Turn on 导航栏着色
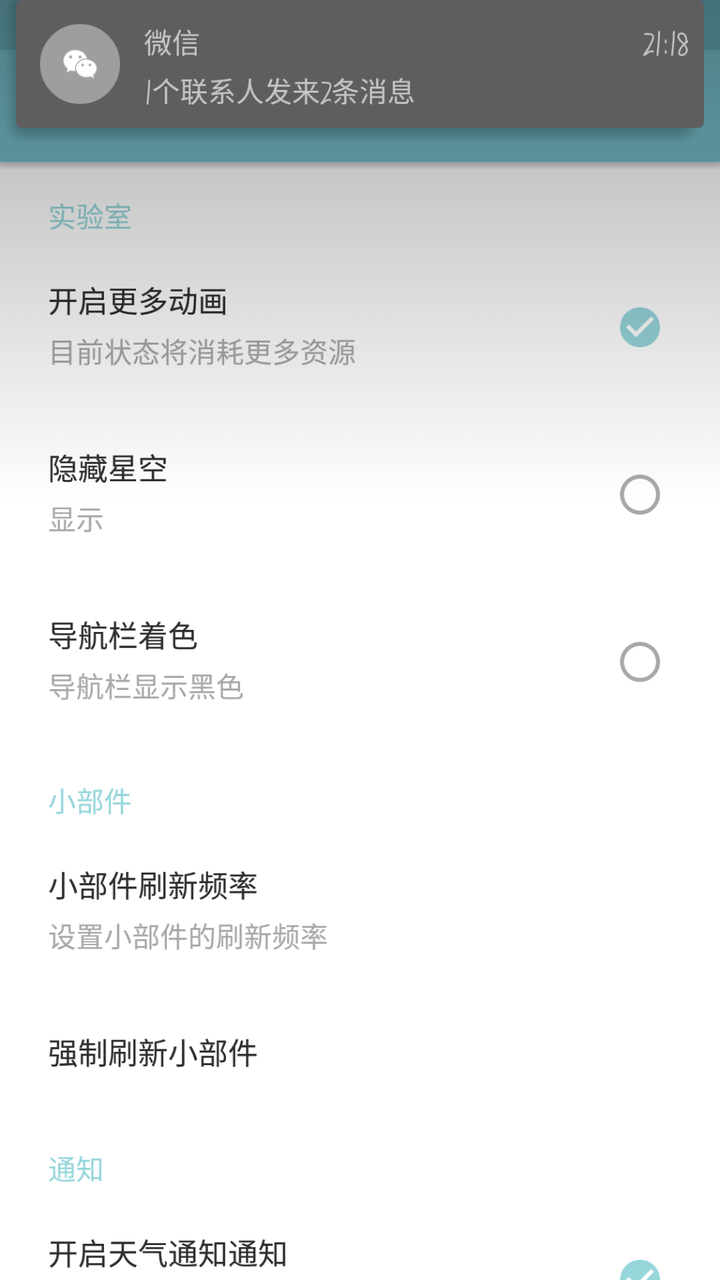Viewport: 720px width, 1280px height. (x=639, y=662)
